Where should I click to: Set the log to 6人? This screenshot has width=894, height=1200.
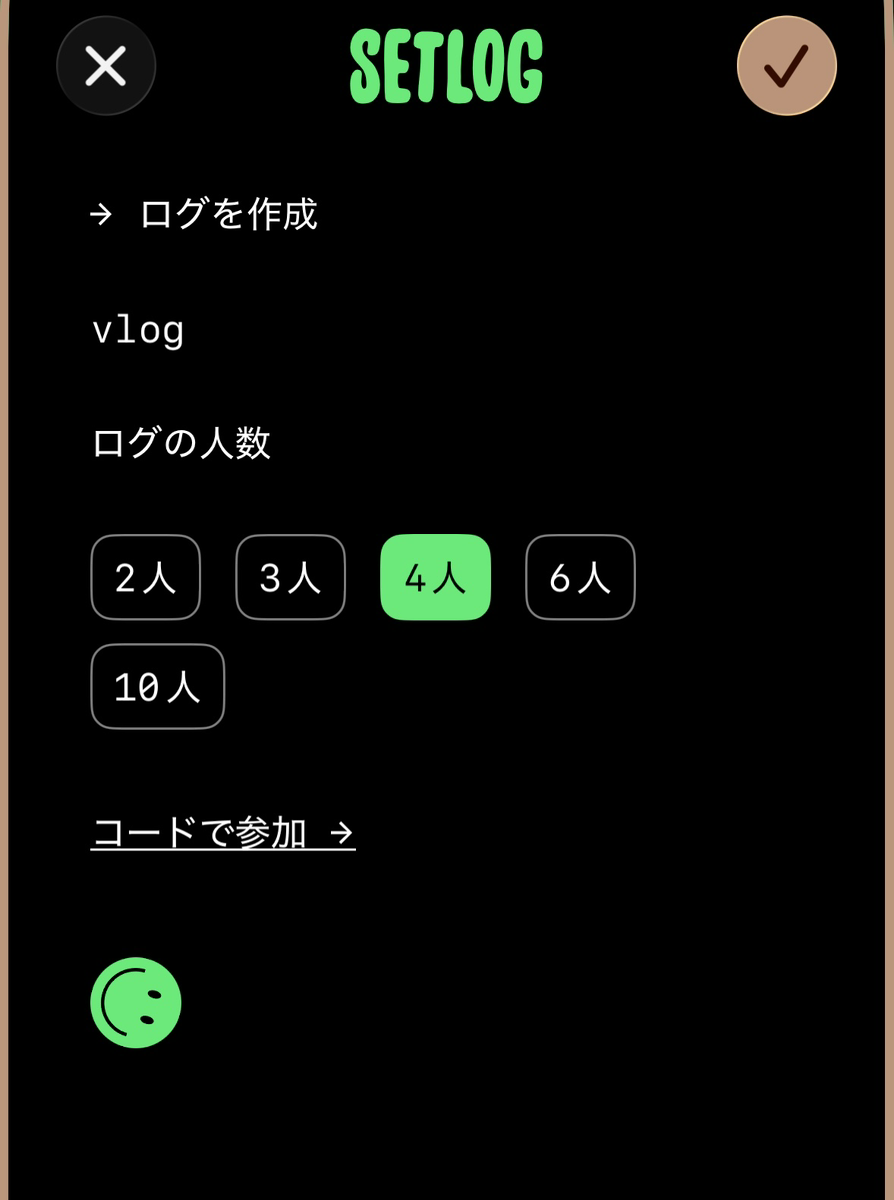(x=580, y=577)
